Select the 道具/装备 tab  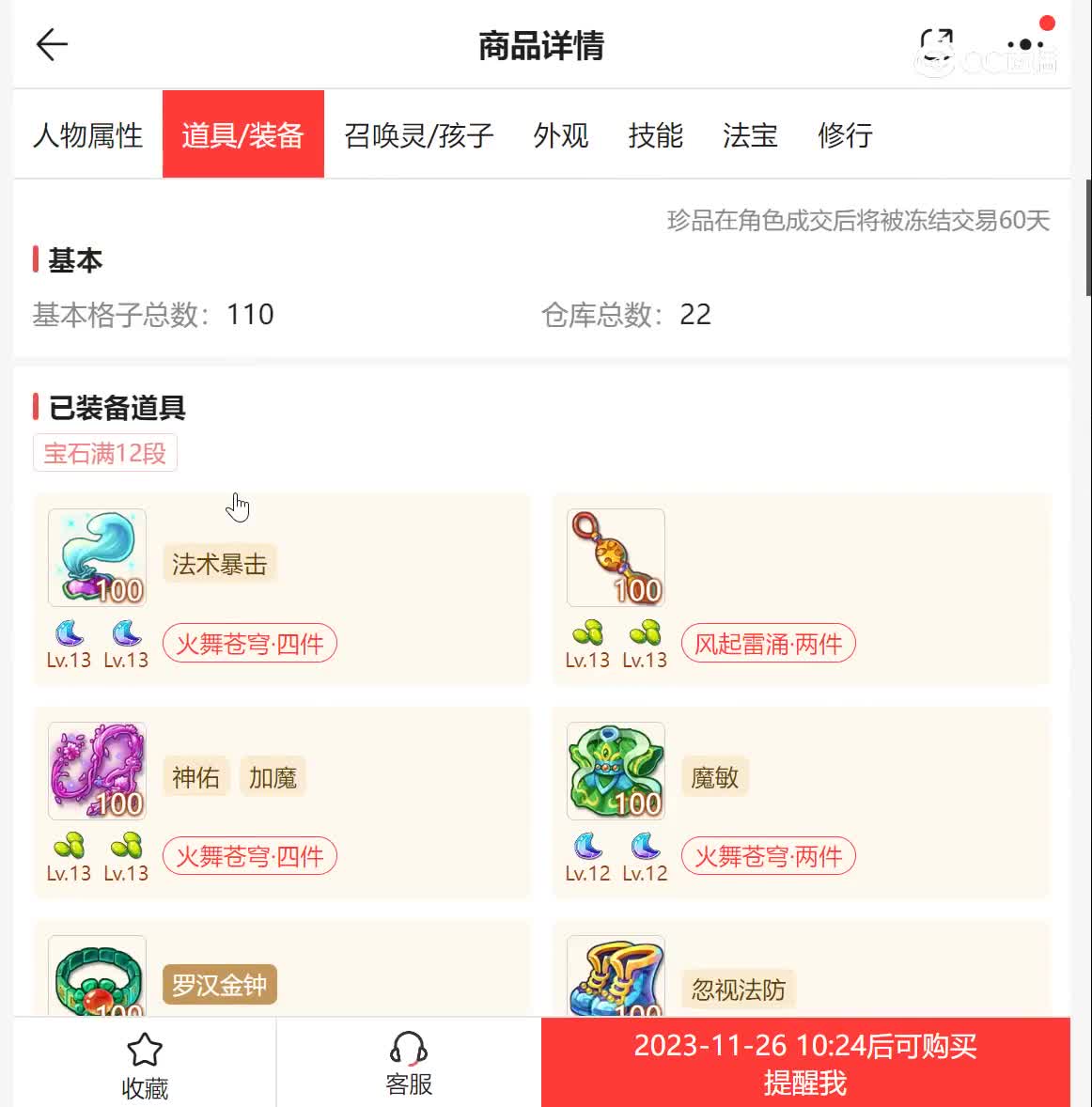(242, 135)
